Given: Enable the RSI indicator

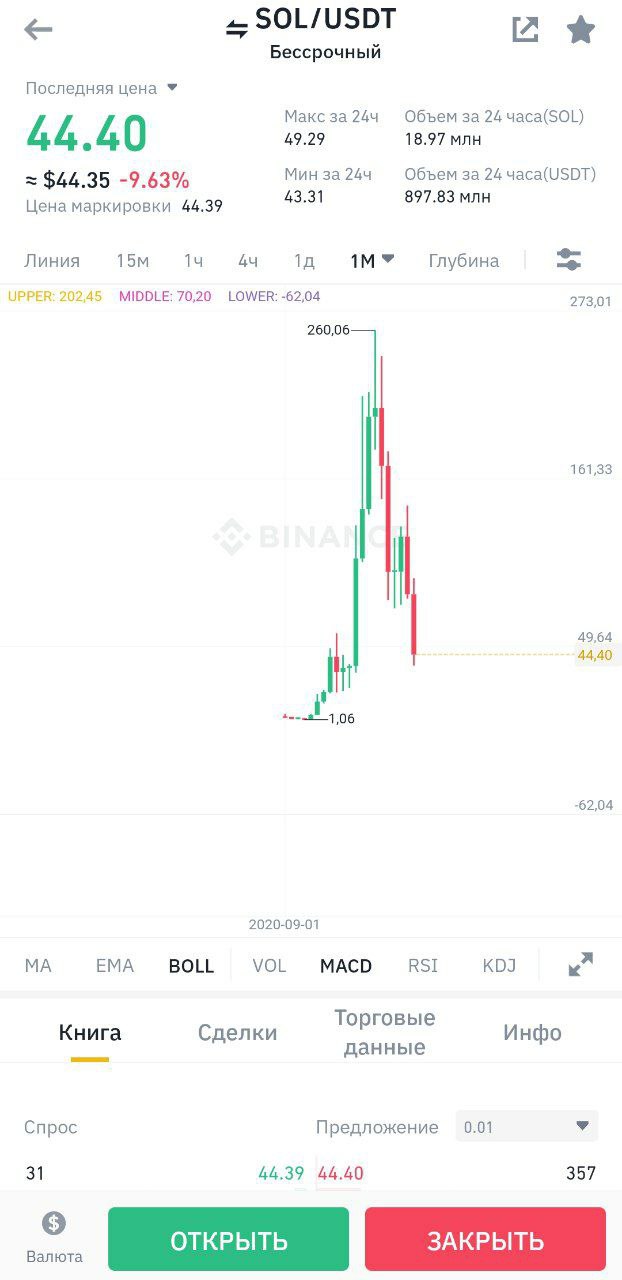Looking at the screenshot, I should click(423, 966).
